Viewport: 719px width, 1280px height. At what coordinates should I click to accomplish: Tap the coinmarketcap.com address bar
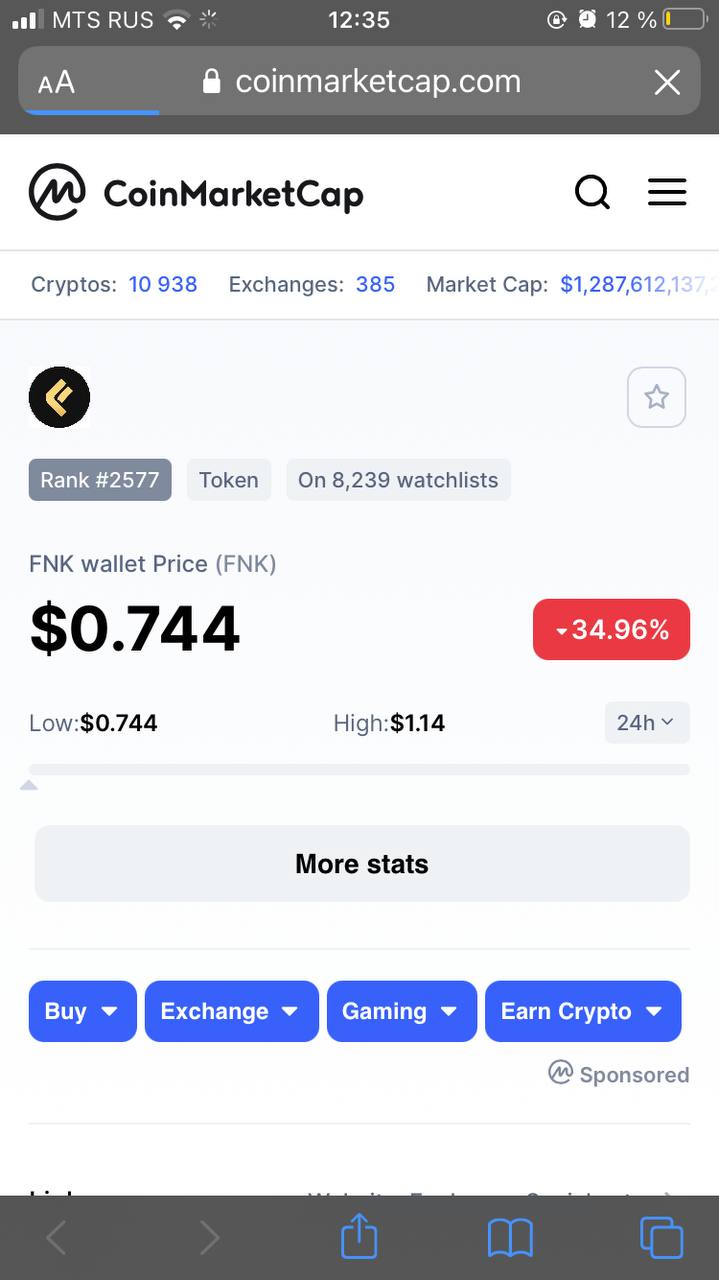pyautogui.click(x=361, y=81)
